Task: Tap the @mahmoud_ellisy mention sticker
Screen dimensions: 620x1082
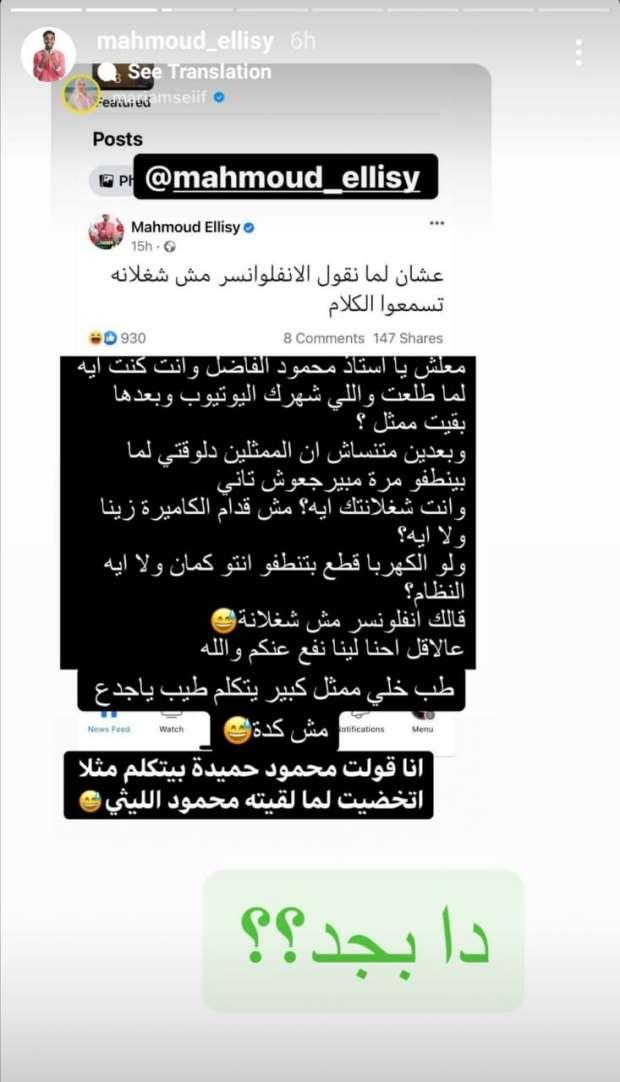Action: [283, 178]
